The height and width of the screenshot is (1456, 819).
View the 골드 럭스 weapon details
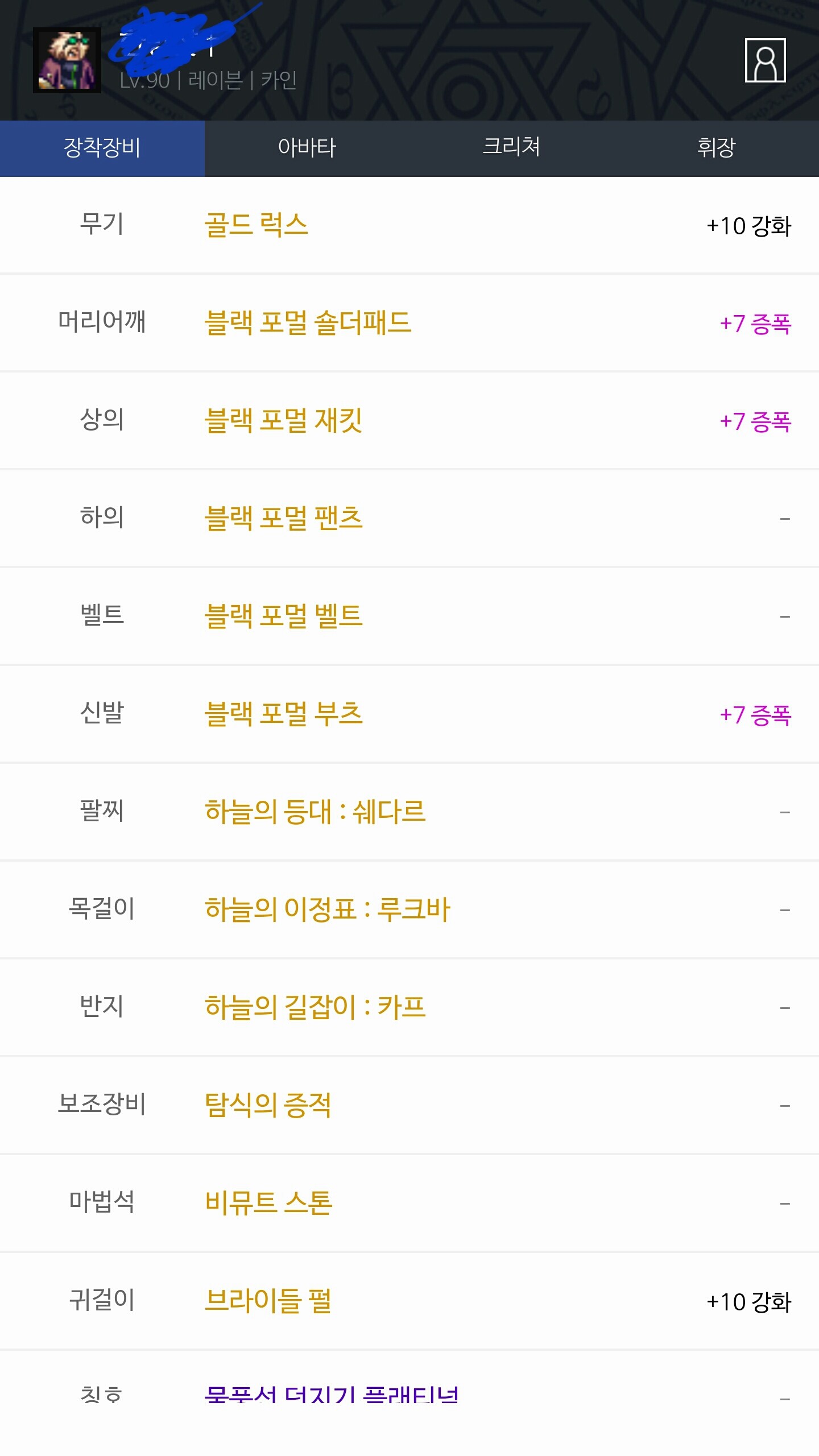pyautogui.click(x=257, y=225)
